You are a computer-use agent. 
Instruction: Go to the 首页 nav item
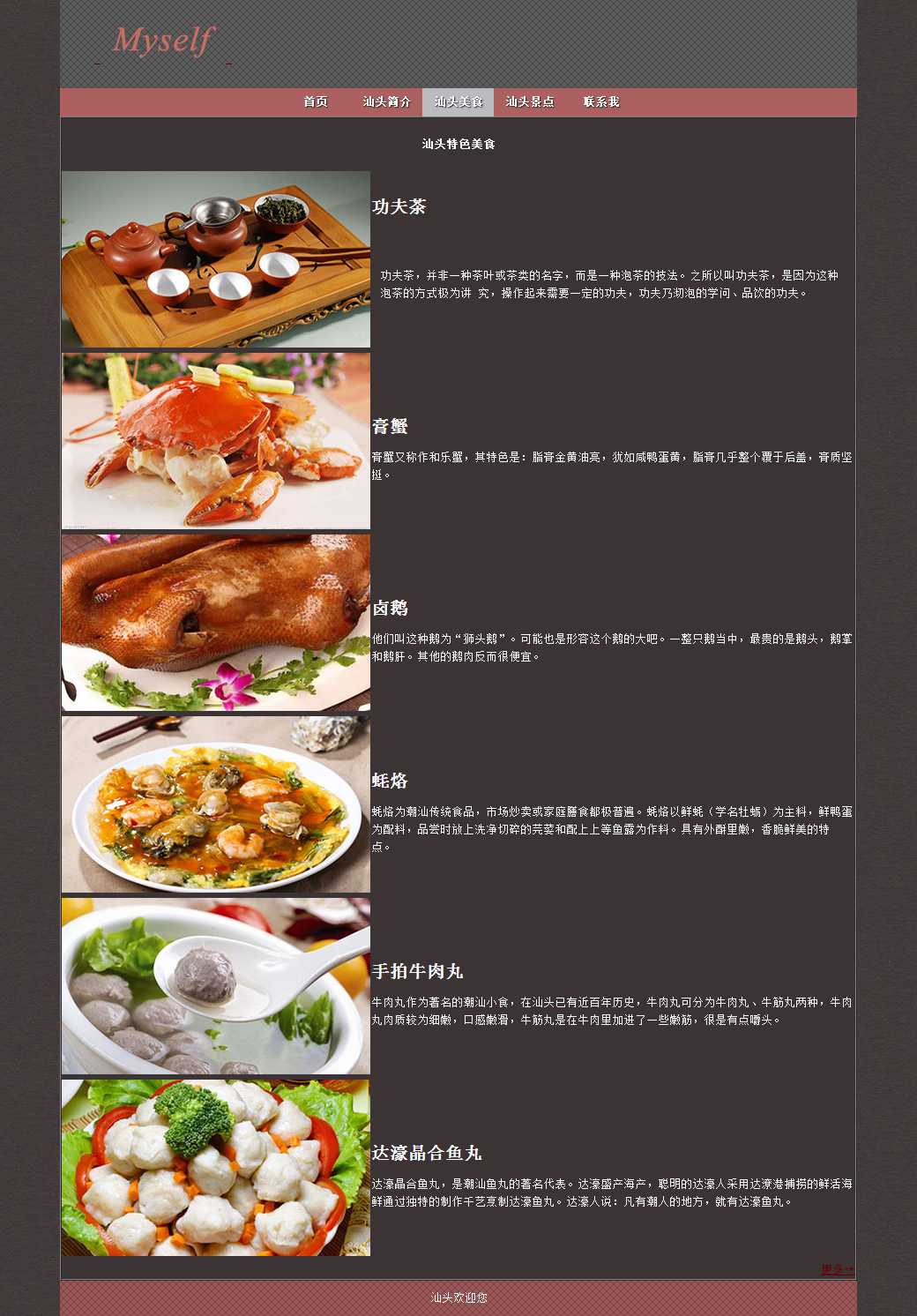316,102
